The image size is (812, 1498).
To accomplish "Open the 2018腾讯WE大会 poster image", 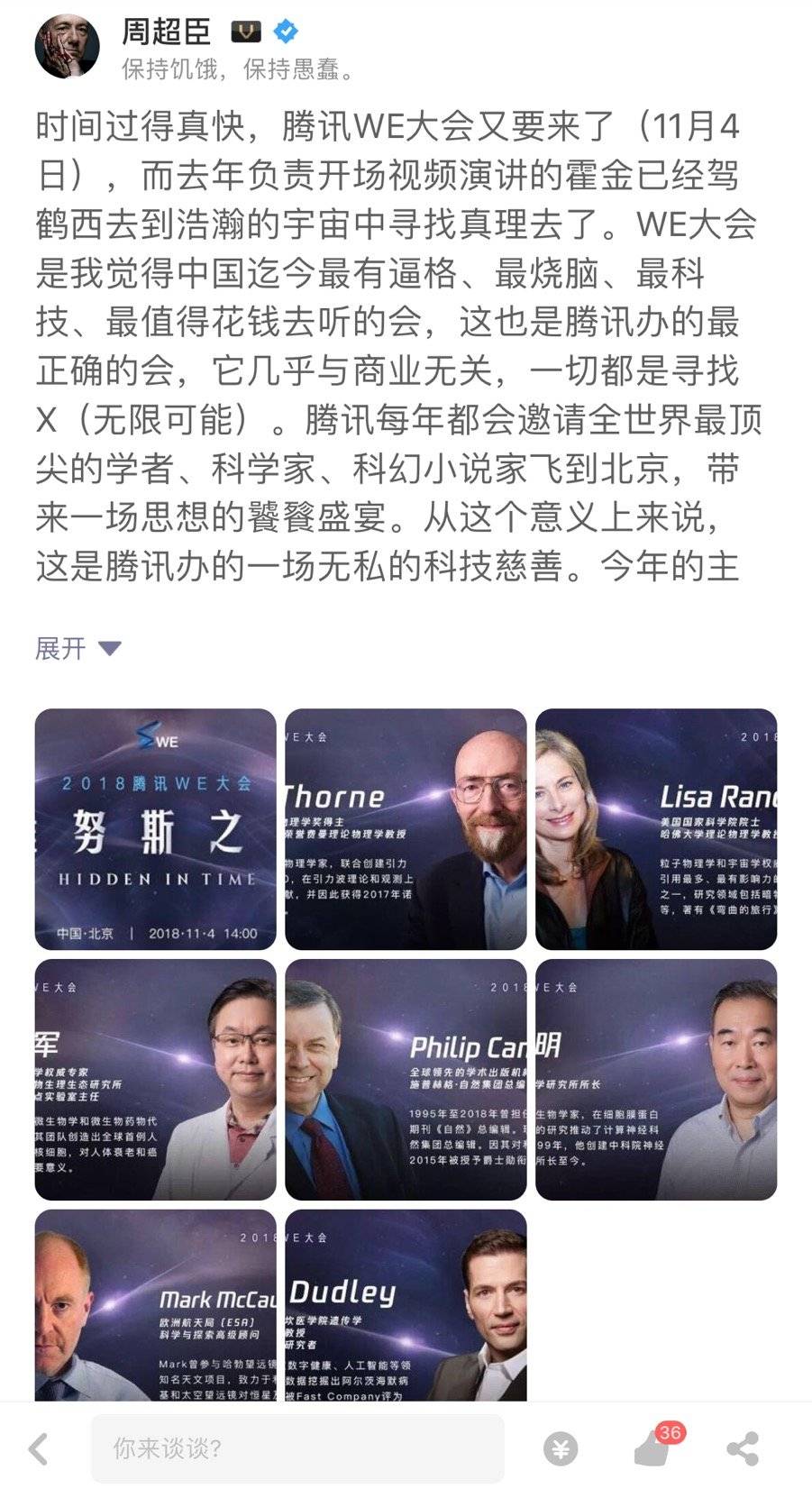I will click(x=155, y=828).
